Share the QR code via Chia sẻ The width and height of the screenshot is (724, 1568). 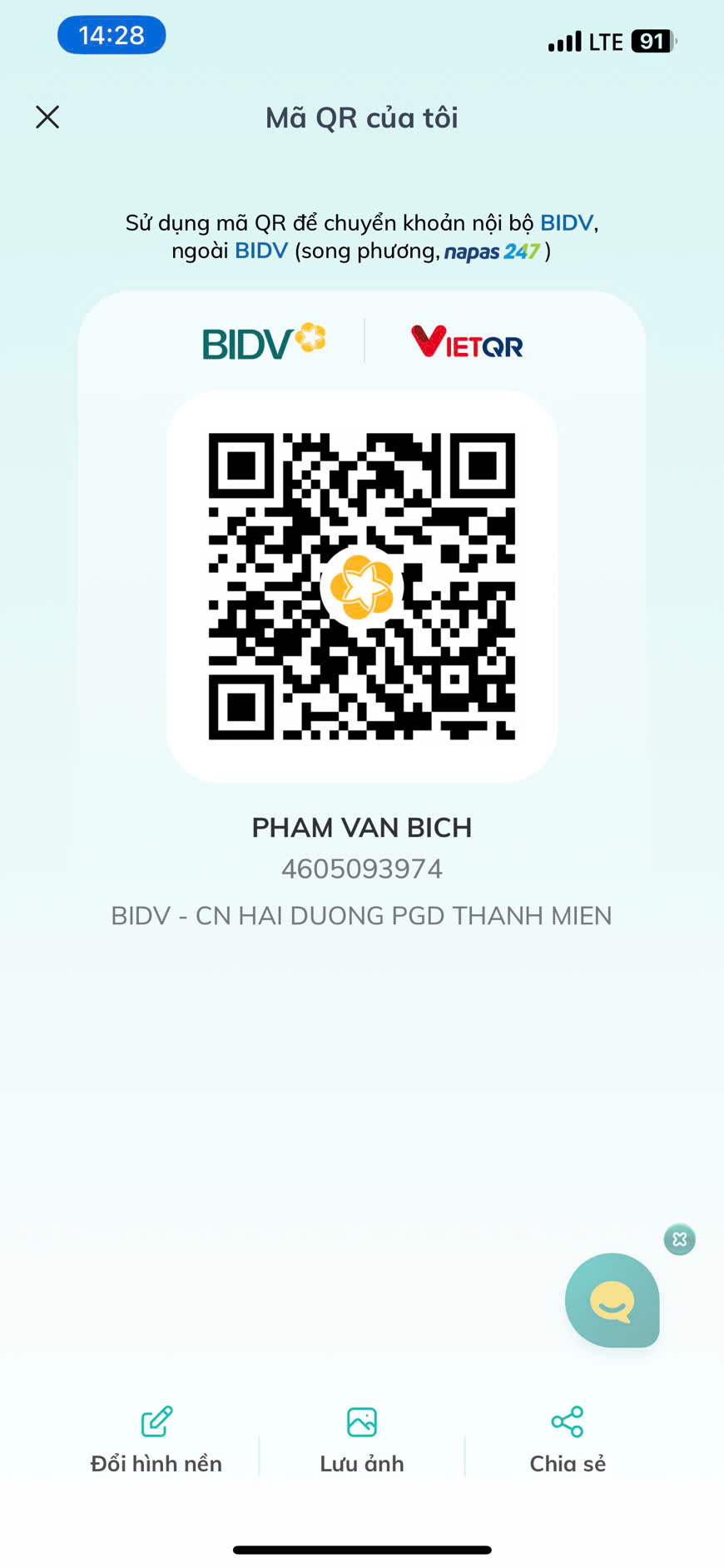click(x=568, y=1441)
